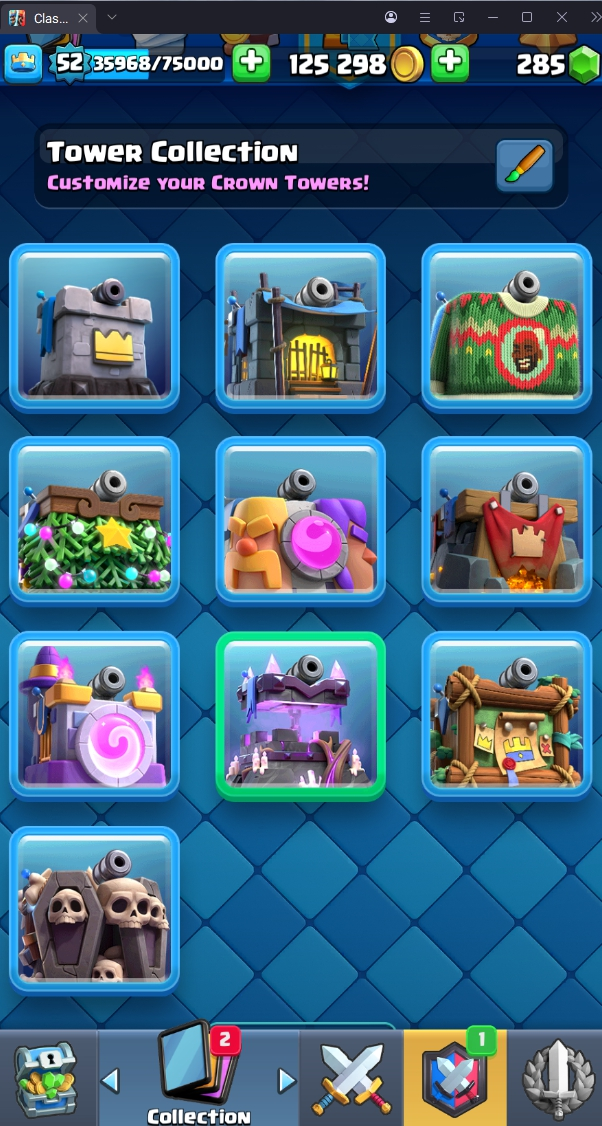Tap the highlighted dark crystal tower skin

tap(300, 715)
